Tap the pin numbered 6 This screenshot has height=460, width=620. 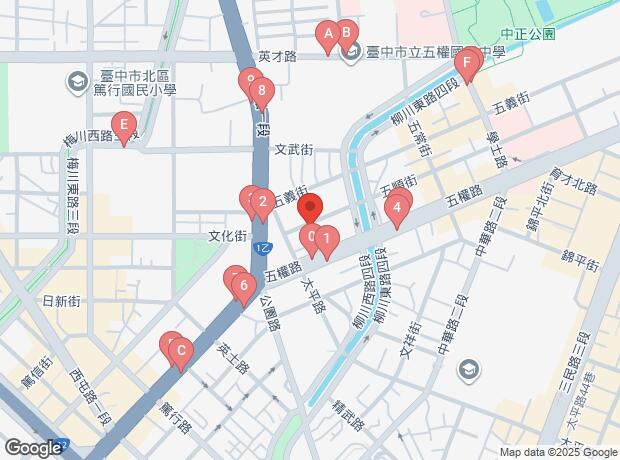pos(242,286)
